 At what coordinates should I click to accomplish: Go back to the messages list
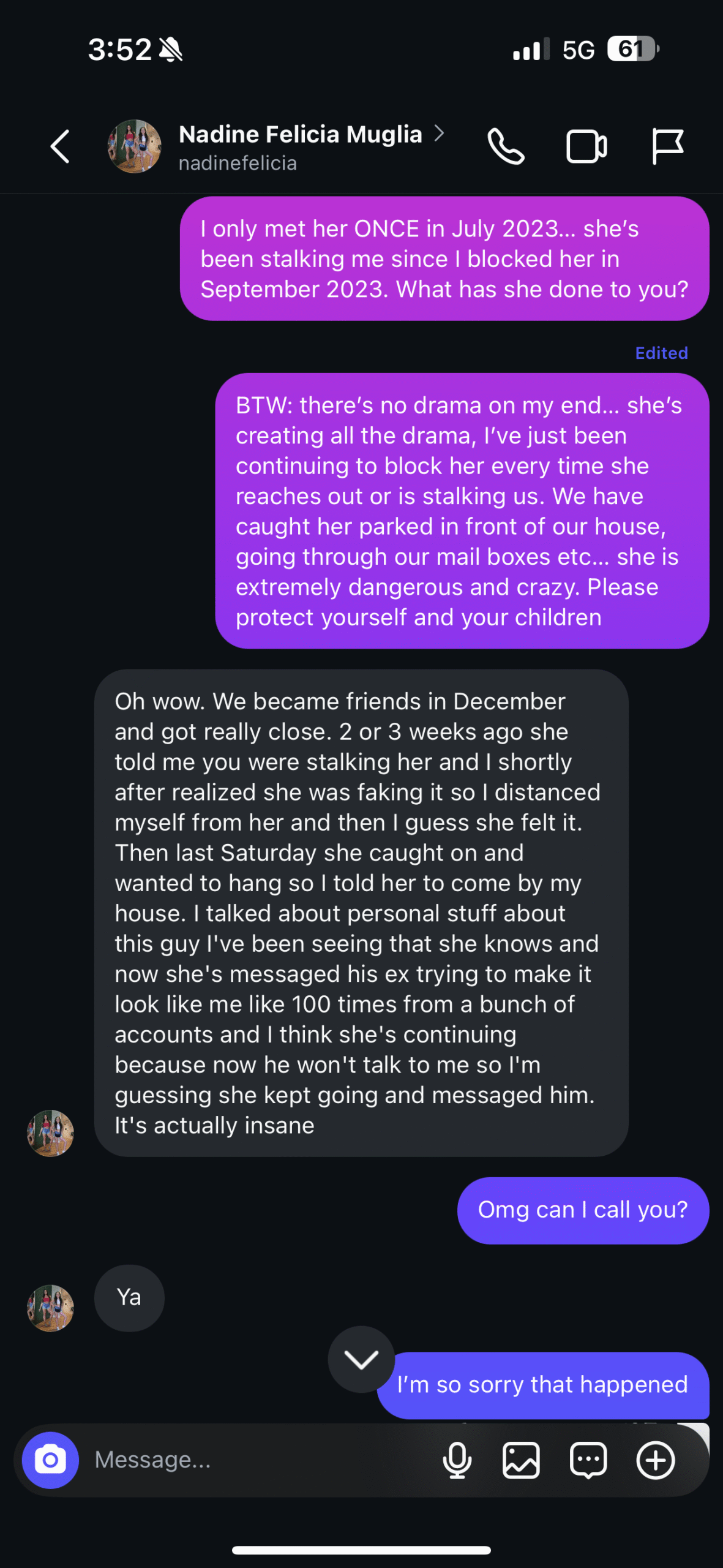click(60, 146)
